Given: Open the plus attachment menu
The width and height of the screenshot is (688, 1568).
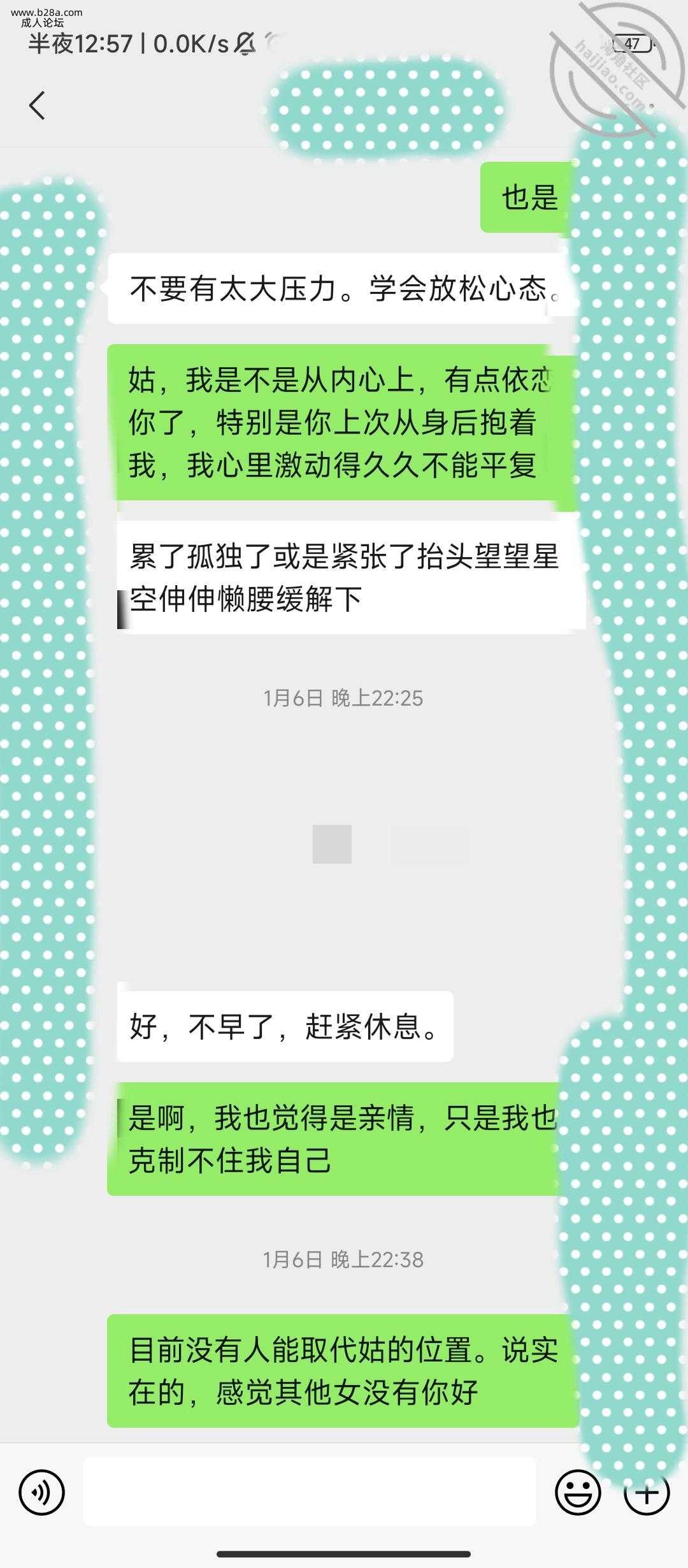Looking at the screenshot, I should (x=647, y=1492).
